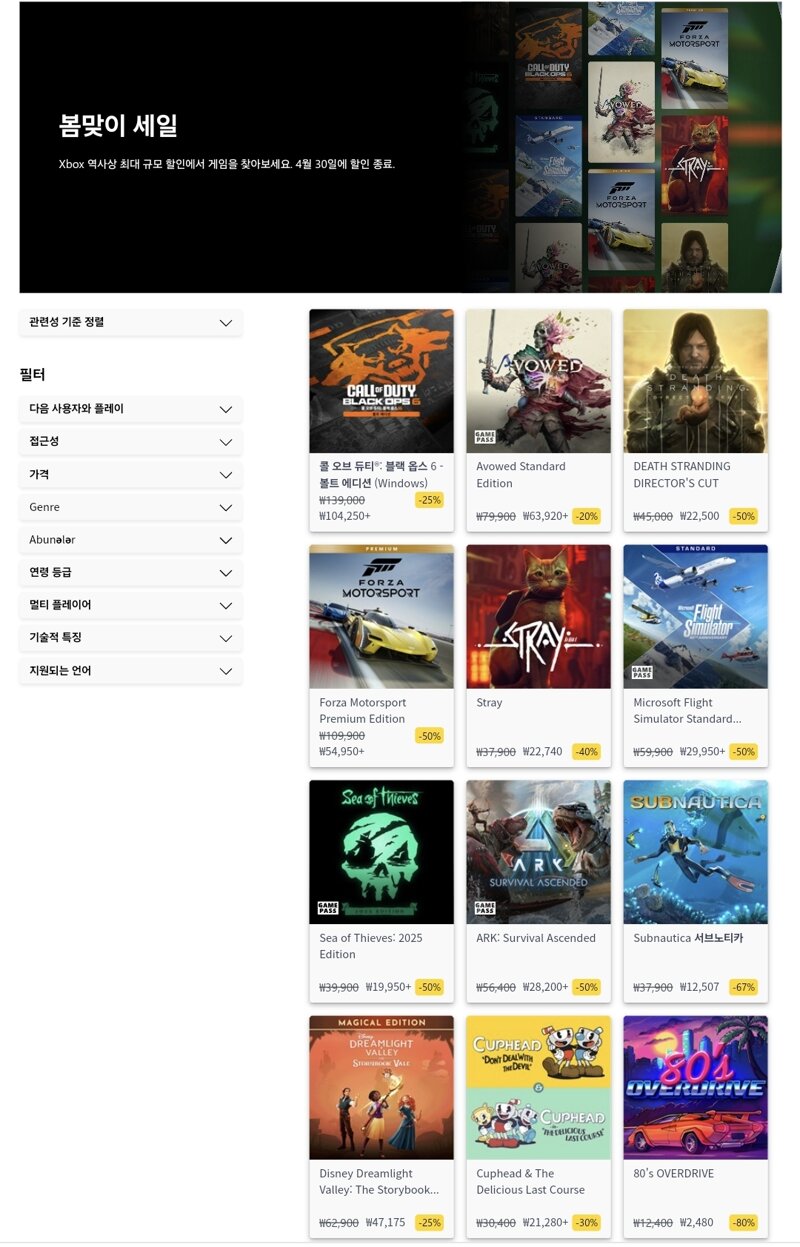Image resolution: width=800 pixels, height=1247 pixels.
Task: Expand the 가격 filter
Action: point(130,474)
